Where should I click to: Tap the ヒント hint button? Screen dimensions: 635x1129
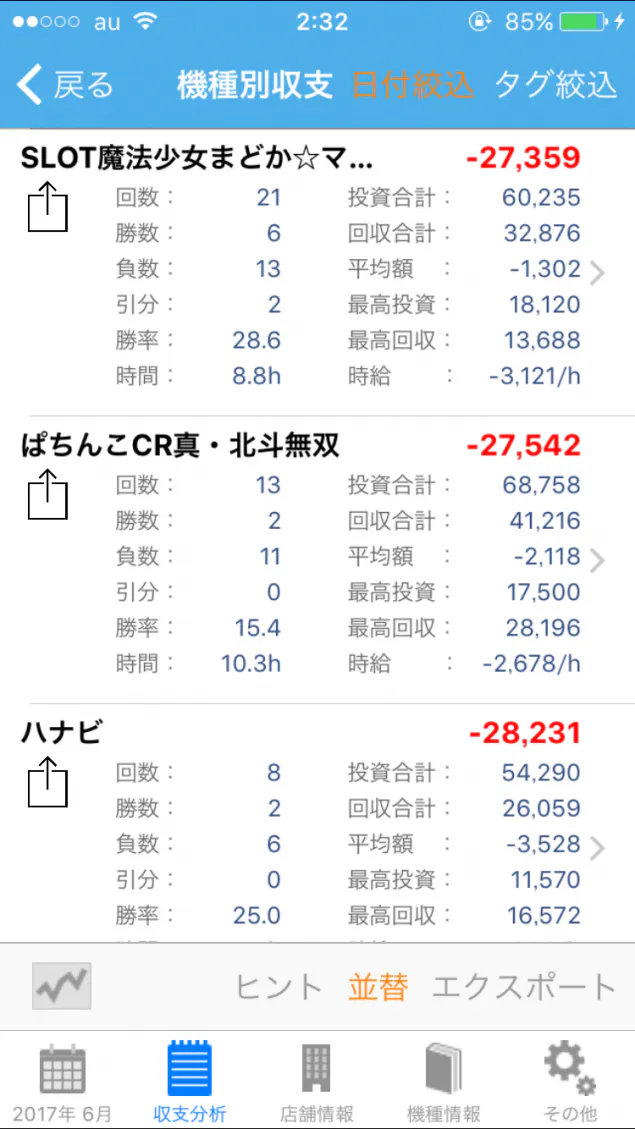coord(279,986)
